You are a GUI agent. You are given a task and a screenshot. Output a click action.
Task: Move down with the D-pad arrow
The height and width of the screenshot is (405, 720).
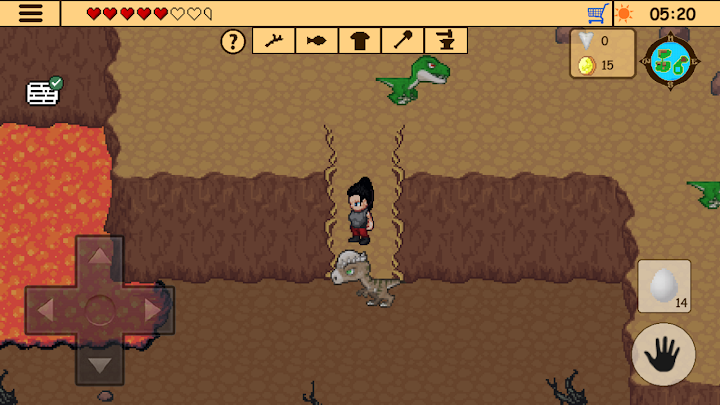coord(99,363)
